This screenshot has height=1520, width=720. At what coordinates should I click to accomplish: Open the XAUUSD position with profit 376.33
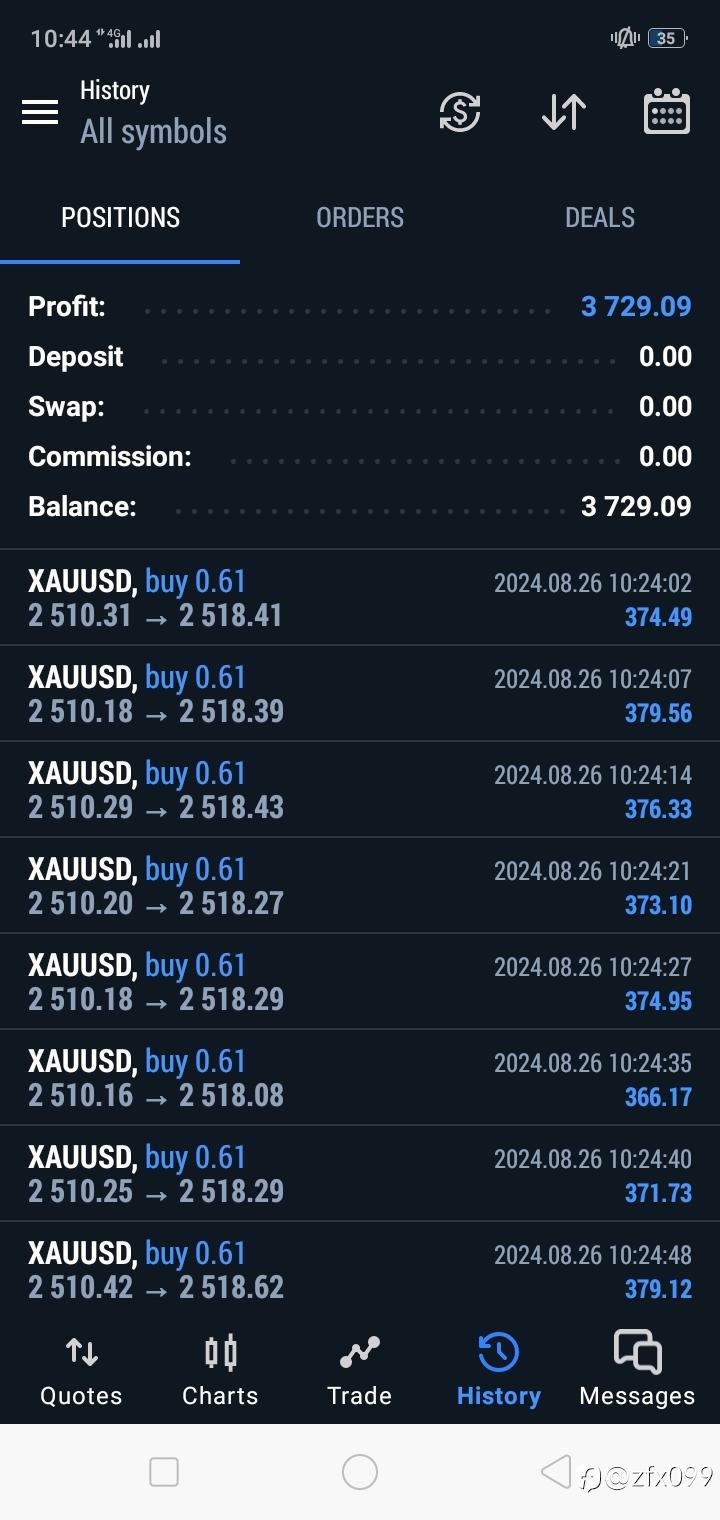click(x=360, y=790)
